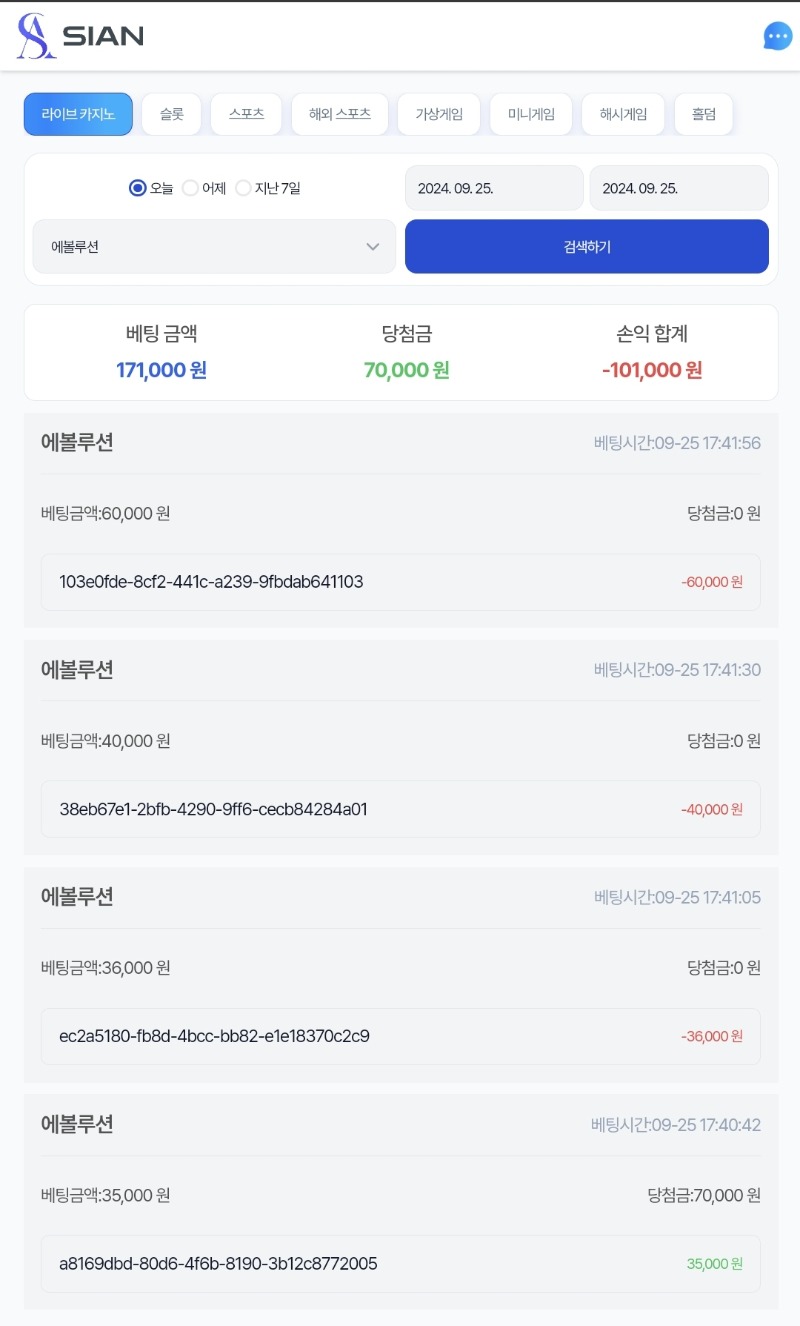800x1326 pixels.
Task: Select the 라이브 카지노 tab
Action: point(78,114)
